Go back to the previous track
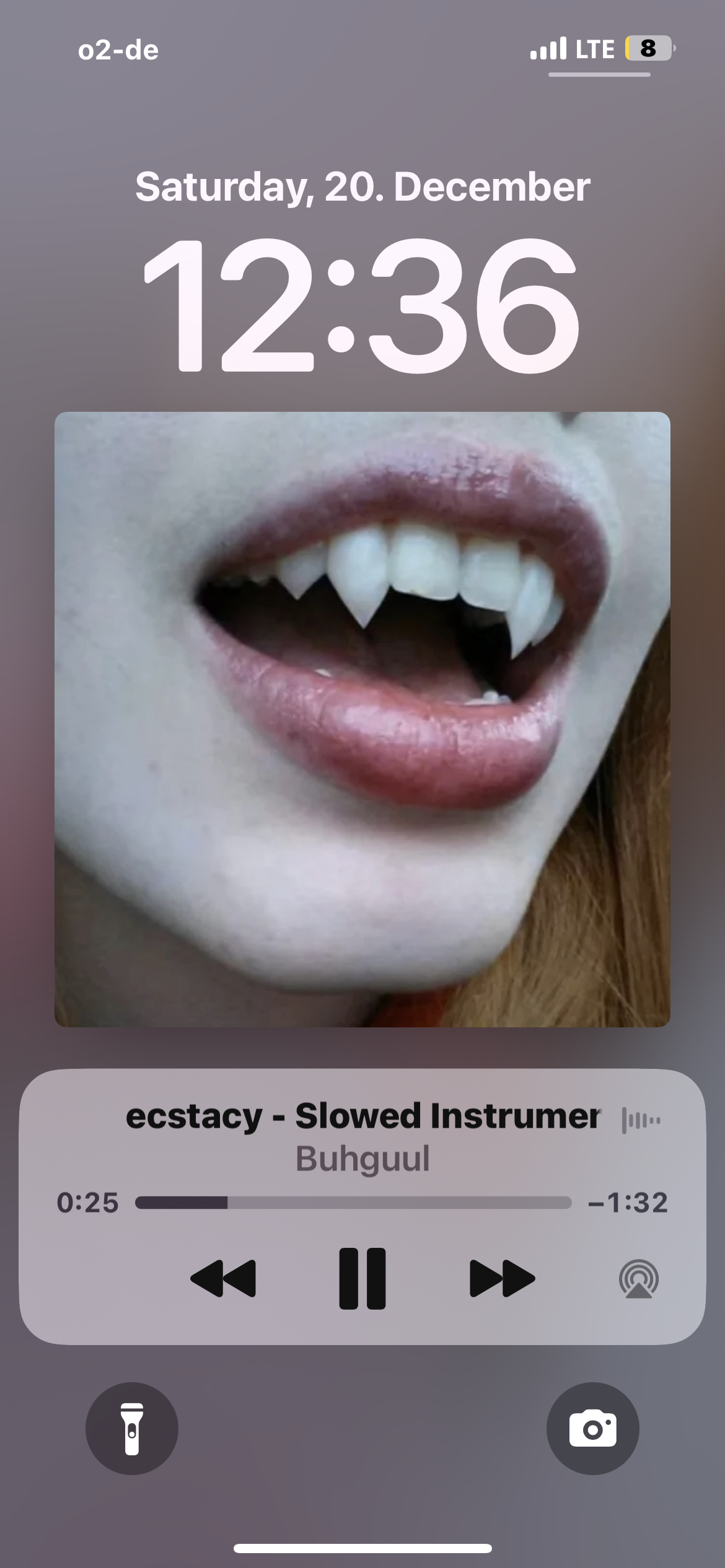The image size is (725, 1568). coord(223,1278)
